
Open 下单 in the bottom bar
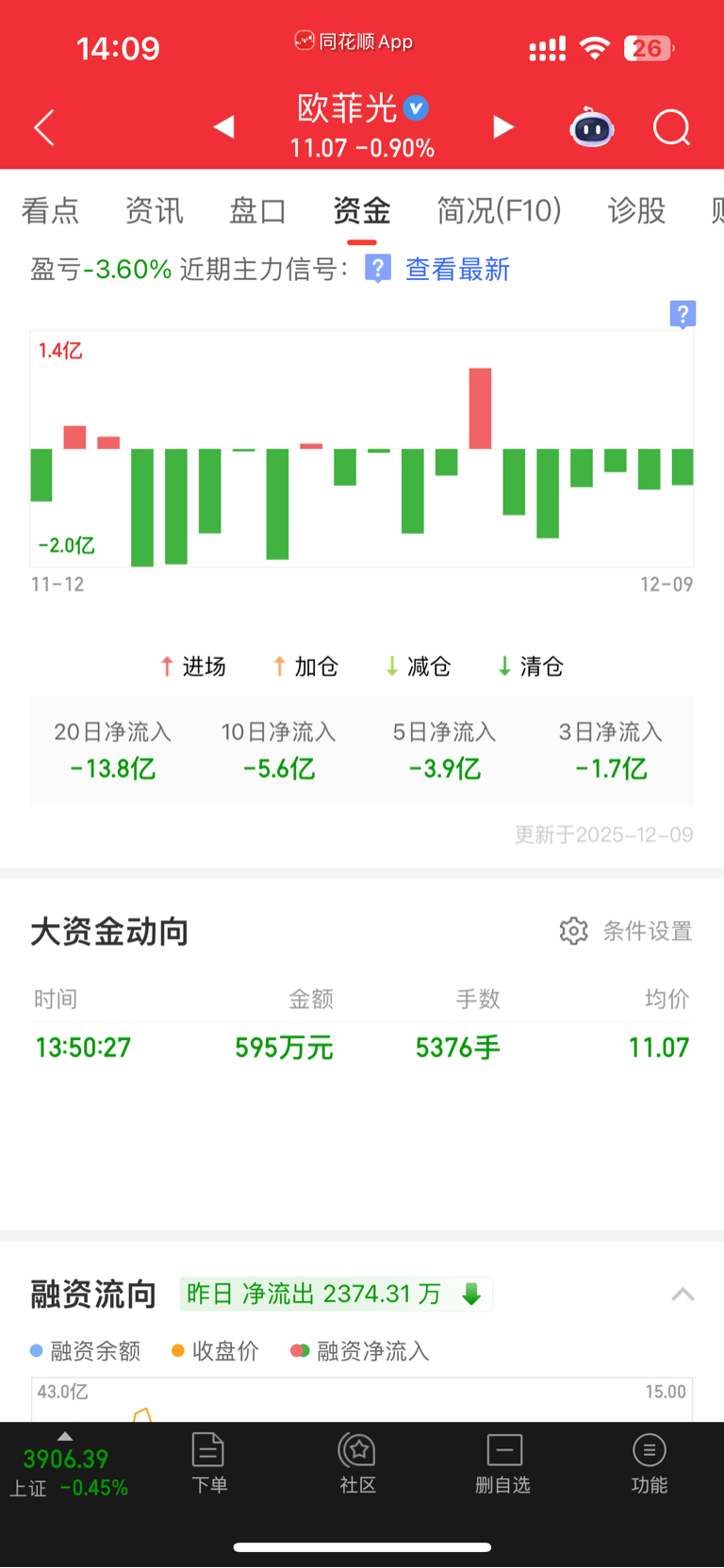click(x=208, y=1463)
